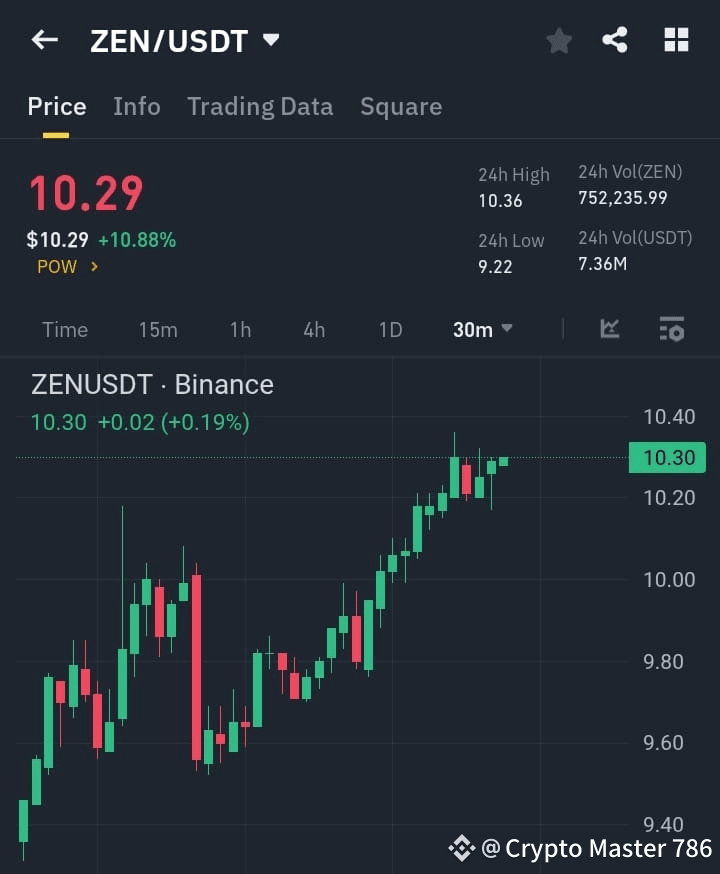
Task: Open the Square section
Action: coord(401,107)
